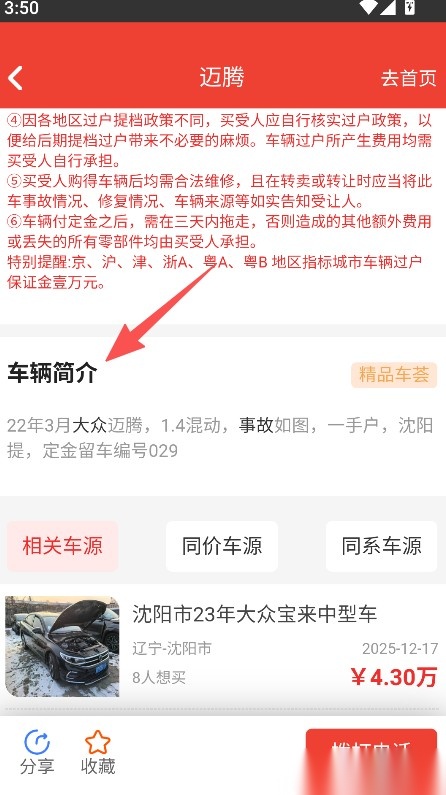The height and width of the screenshot is (795, 446).
Task: Select the 相关车源 tab
Action: [62, 546]
